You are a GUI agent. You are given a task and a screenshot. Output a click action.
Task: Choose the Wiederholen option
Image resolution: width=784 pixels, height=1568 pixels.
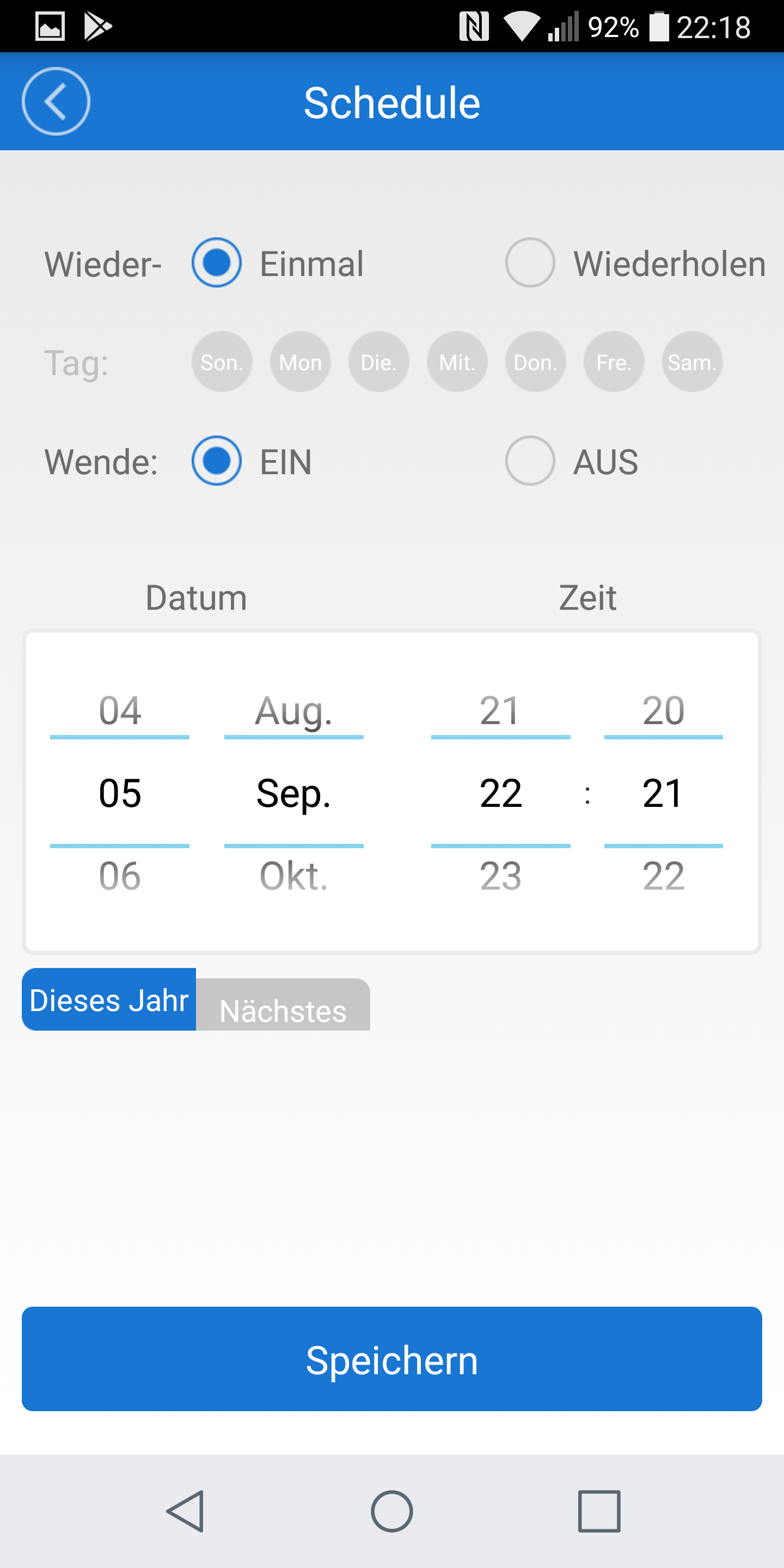530,263
